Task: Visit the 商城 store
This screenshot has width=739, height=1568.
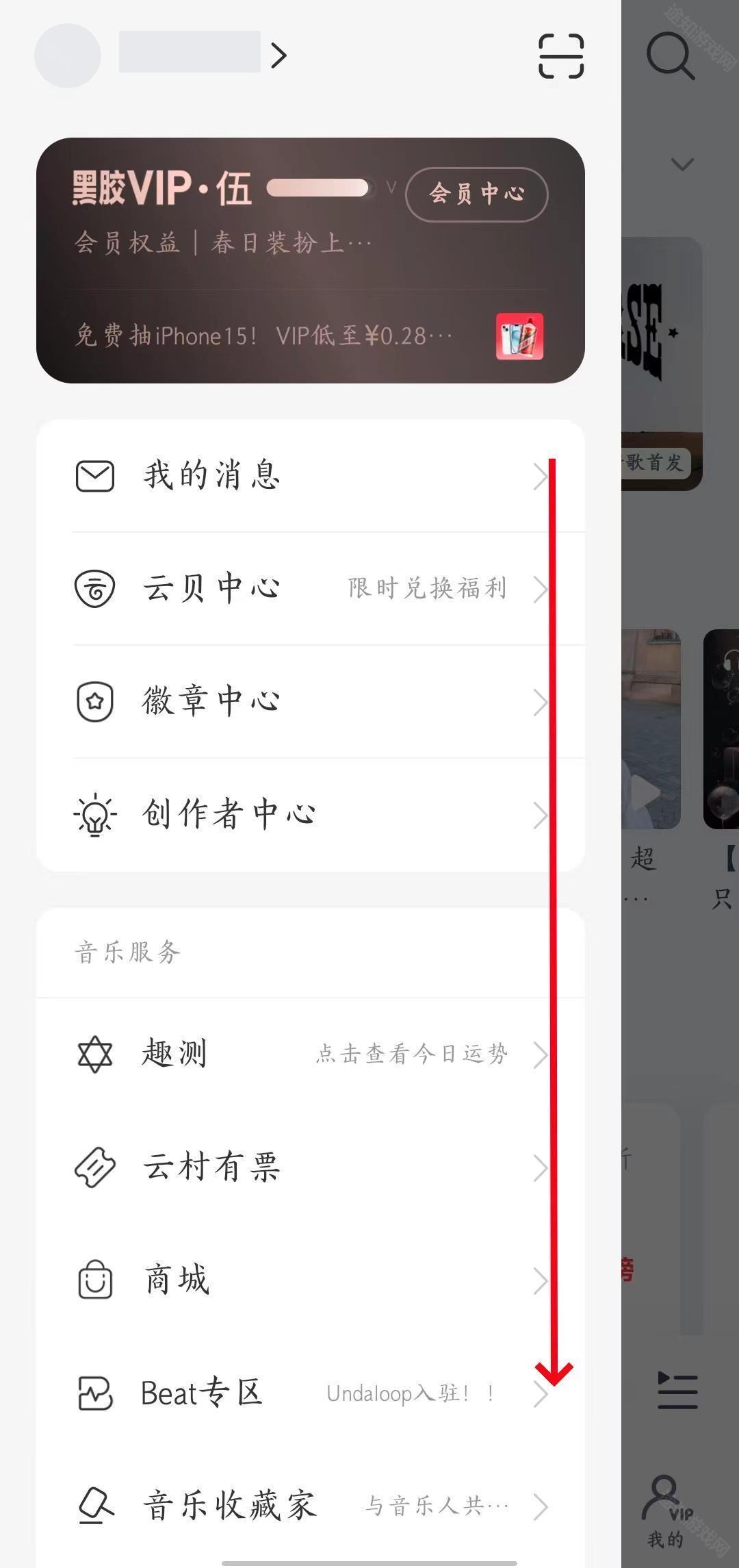Action: click(x=311, y=1280)
